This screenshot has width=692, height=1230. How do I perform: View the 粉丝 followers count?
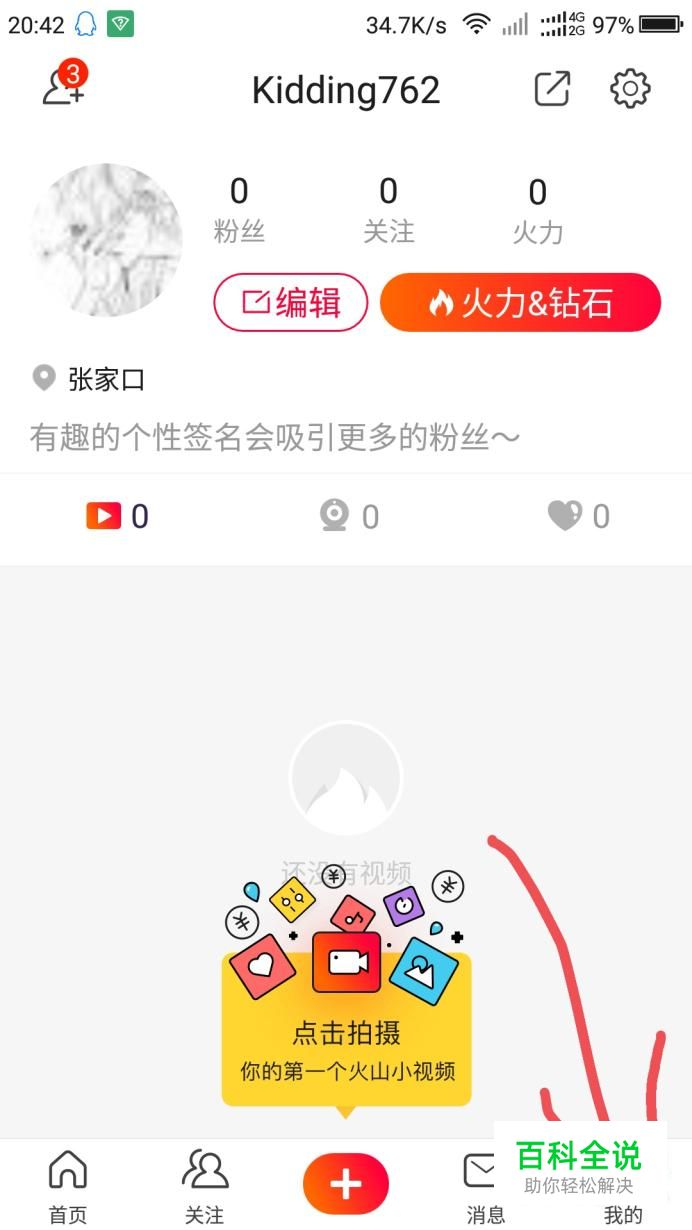click(x=239, y=210)
